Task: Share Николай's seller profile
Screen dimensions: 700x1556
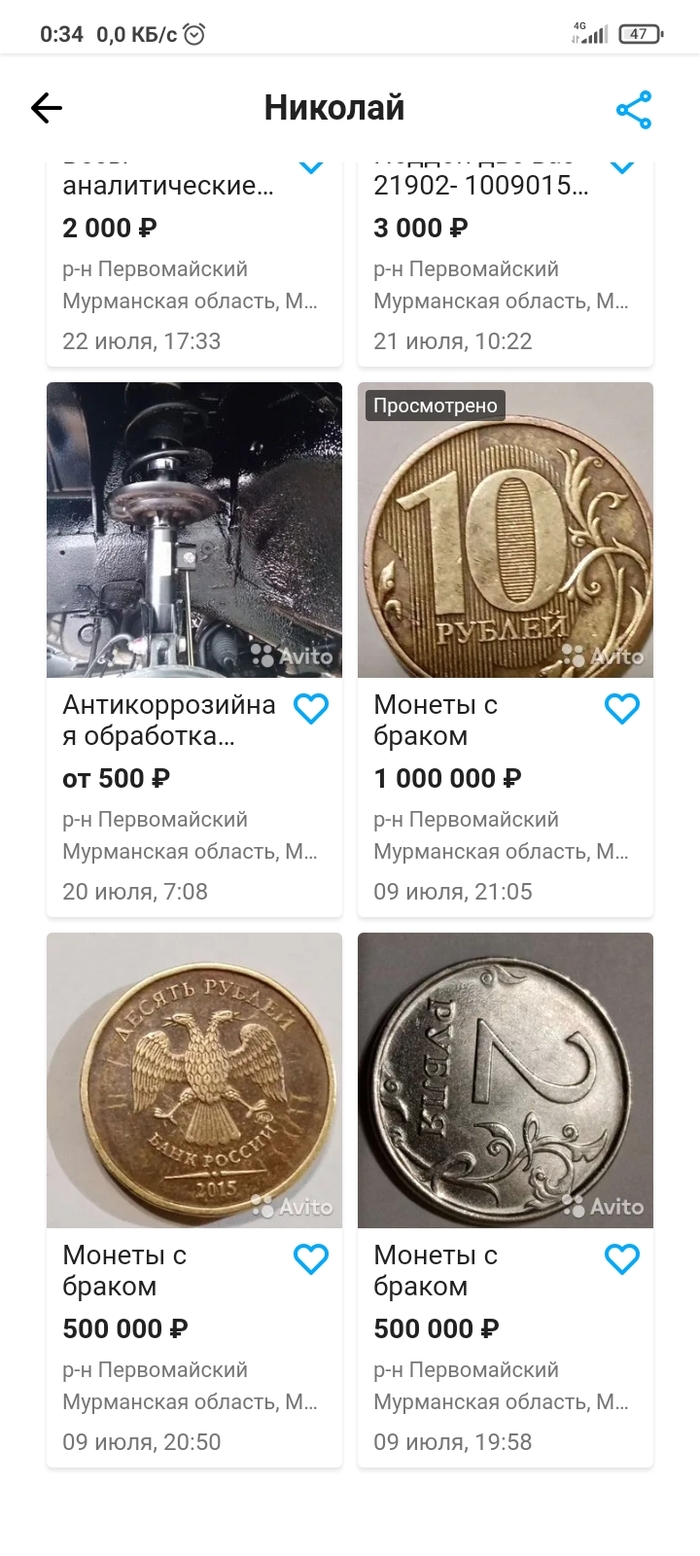Action: coord(633,109)
